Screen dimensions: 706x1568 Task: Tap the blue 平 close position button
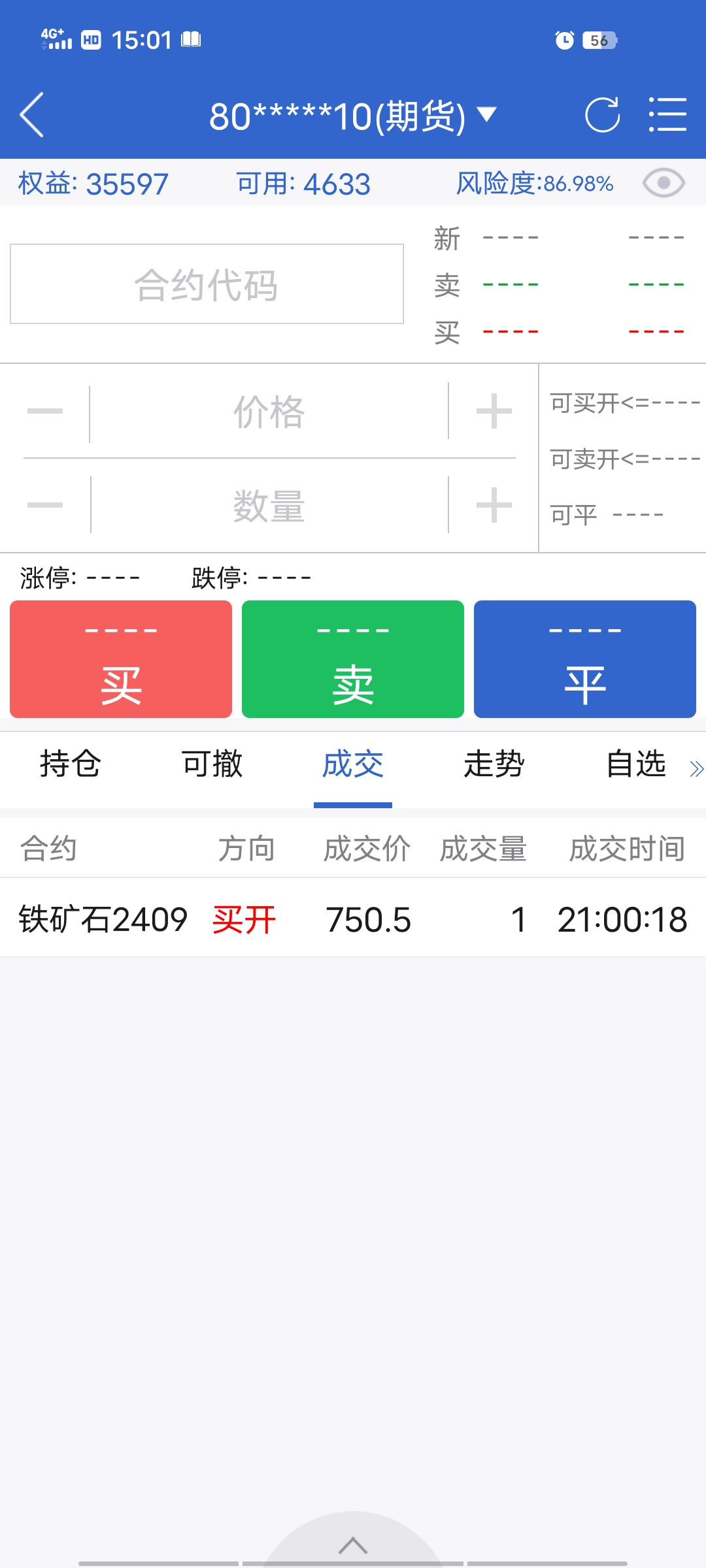click(585, 659)
